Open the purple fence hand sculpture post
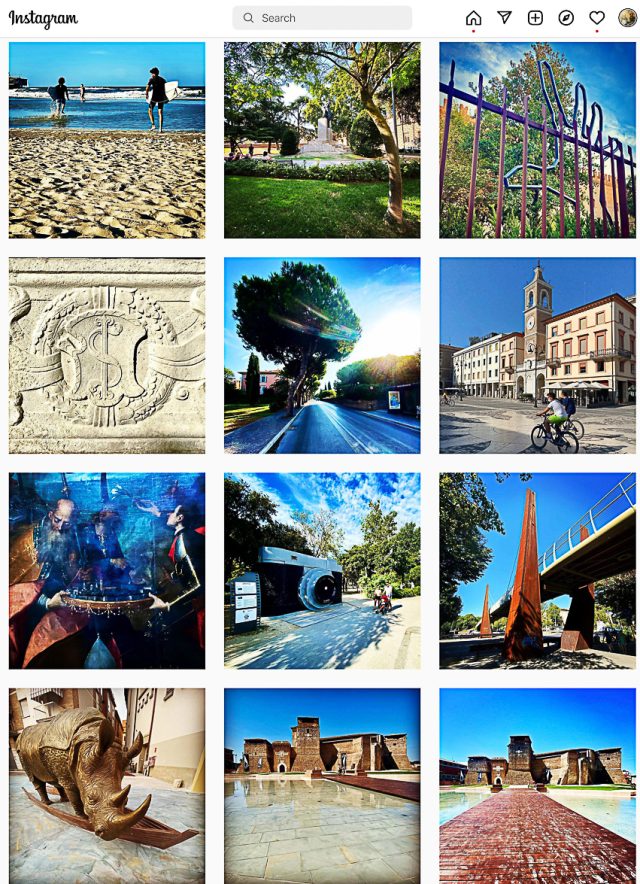 click(x=537, y=139)
